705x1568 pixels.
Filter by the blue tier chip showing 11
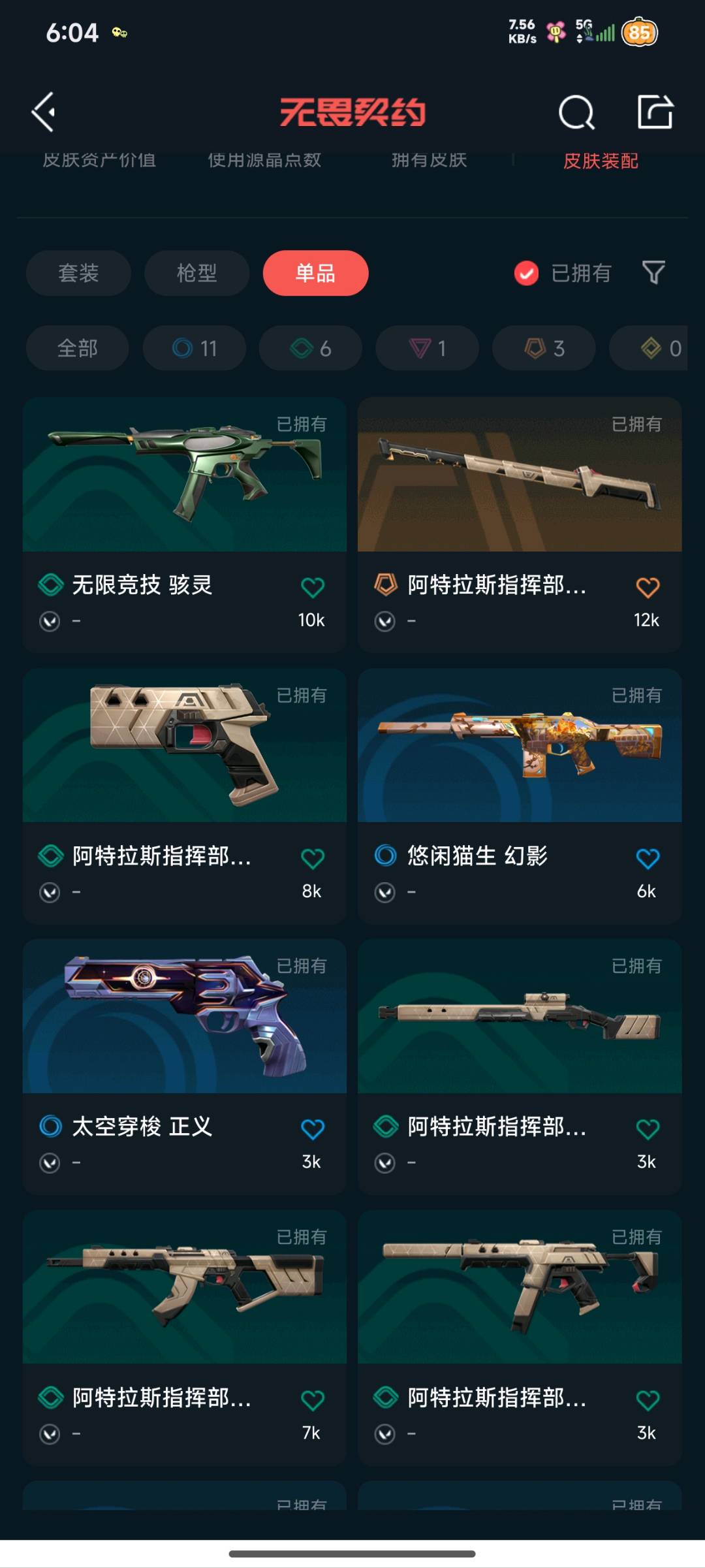pyautogui.click(x=195, y=348)
